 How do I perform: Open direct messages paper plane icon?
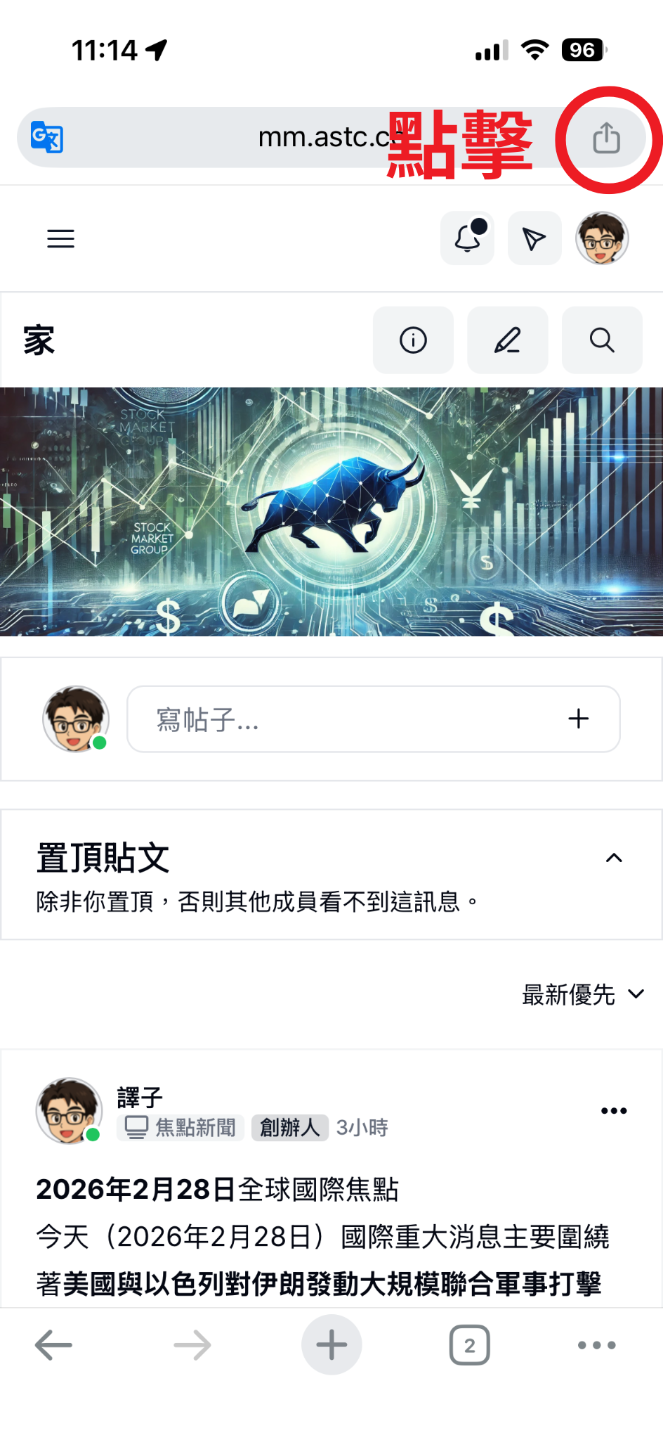[534, 238]
